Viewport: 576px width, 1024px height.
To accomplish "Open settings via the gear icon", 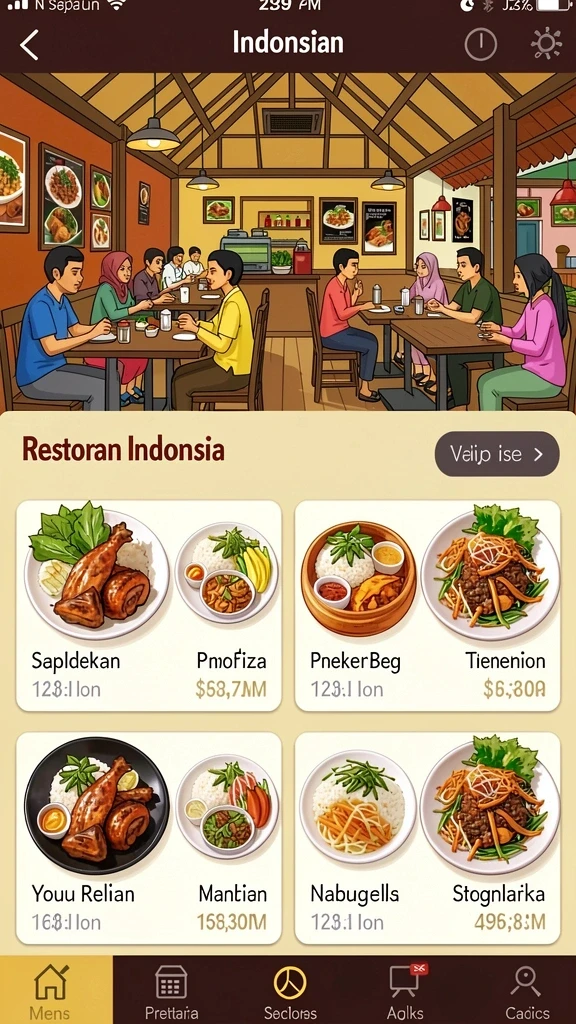I will [546, 44].
